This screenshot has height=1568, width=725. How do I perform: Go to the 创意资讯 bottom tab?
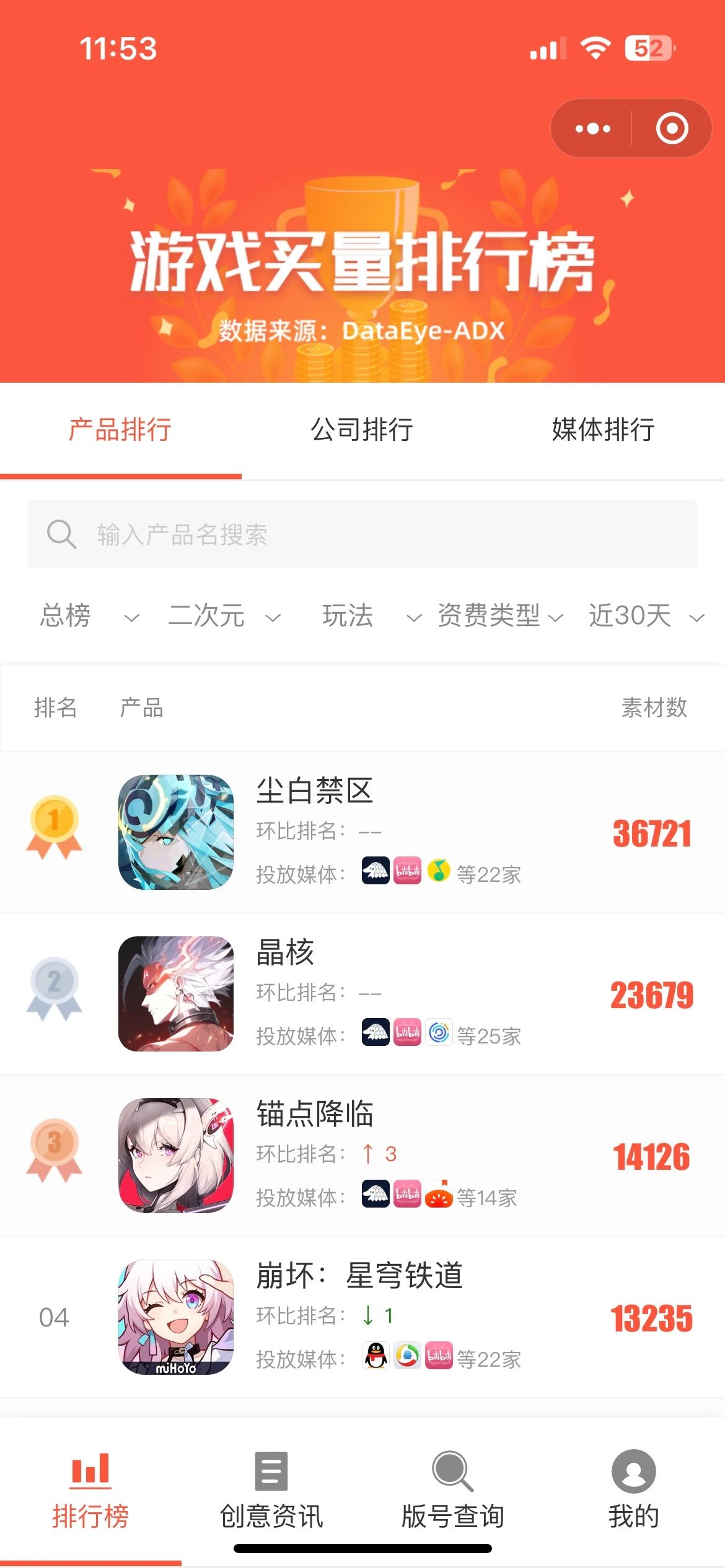coord(271,1490)
